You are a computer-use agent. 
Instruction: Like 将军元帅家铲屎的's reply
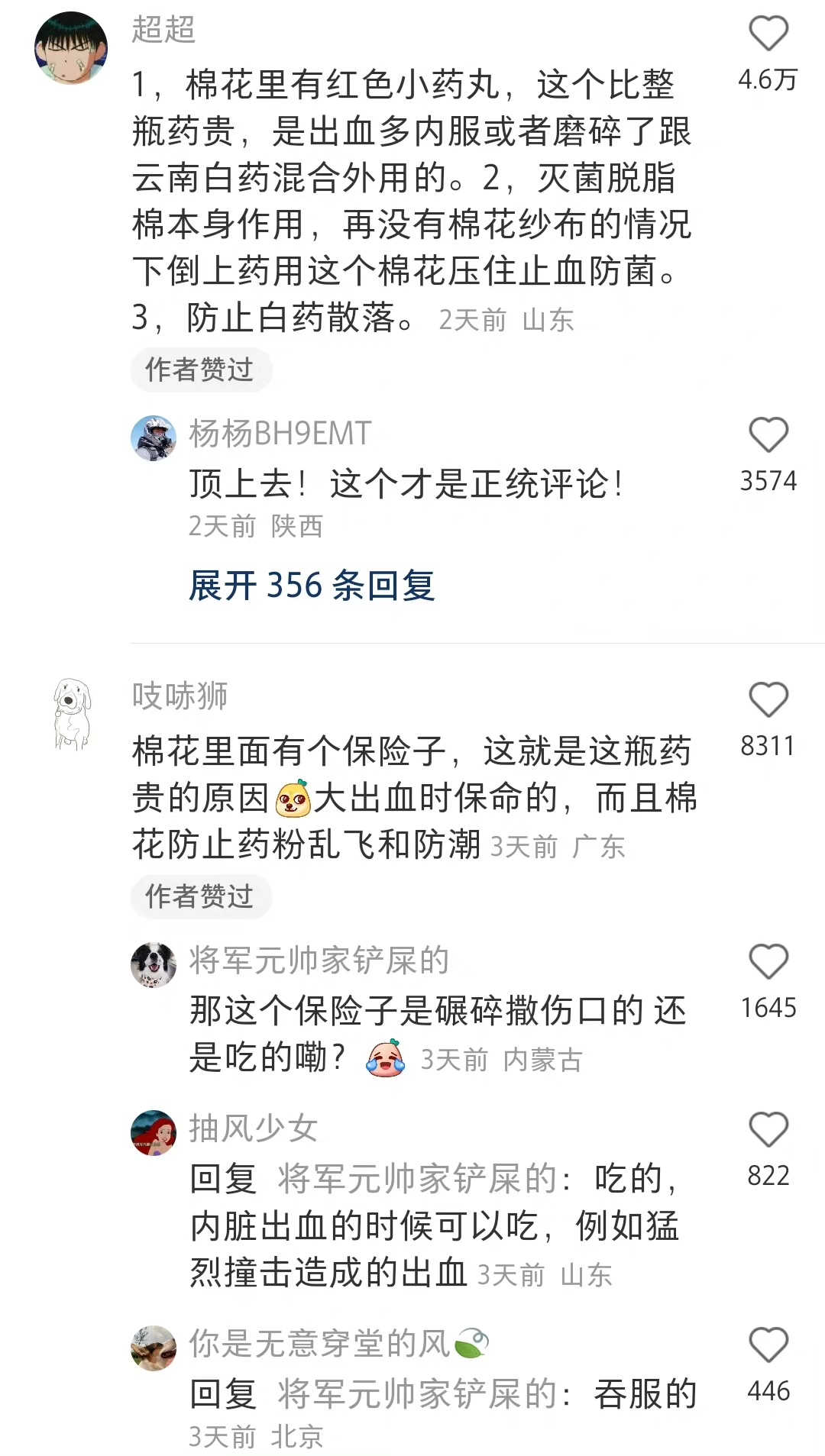[768, 962]
